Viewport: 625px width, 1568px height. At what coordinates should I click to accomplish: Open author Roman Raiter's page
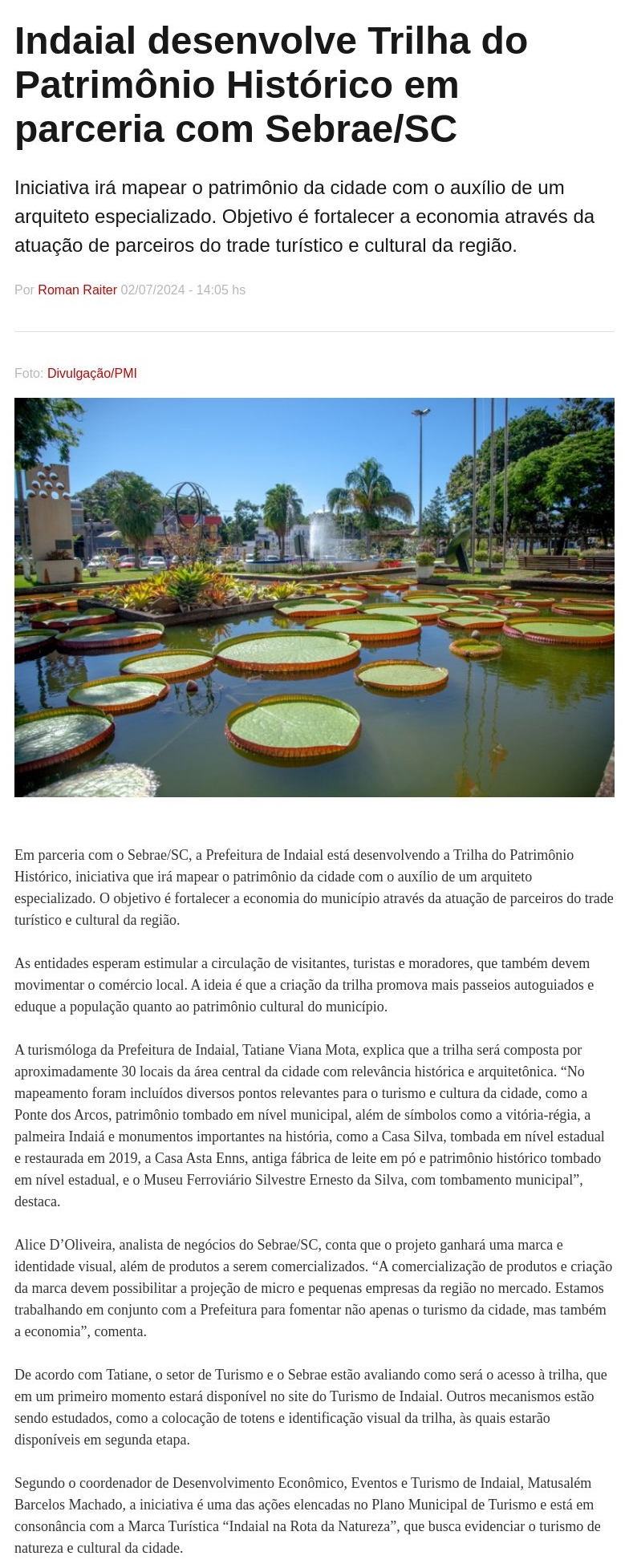[77, 290]
